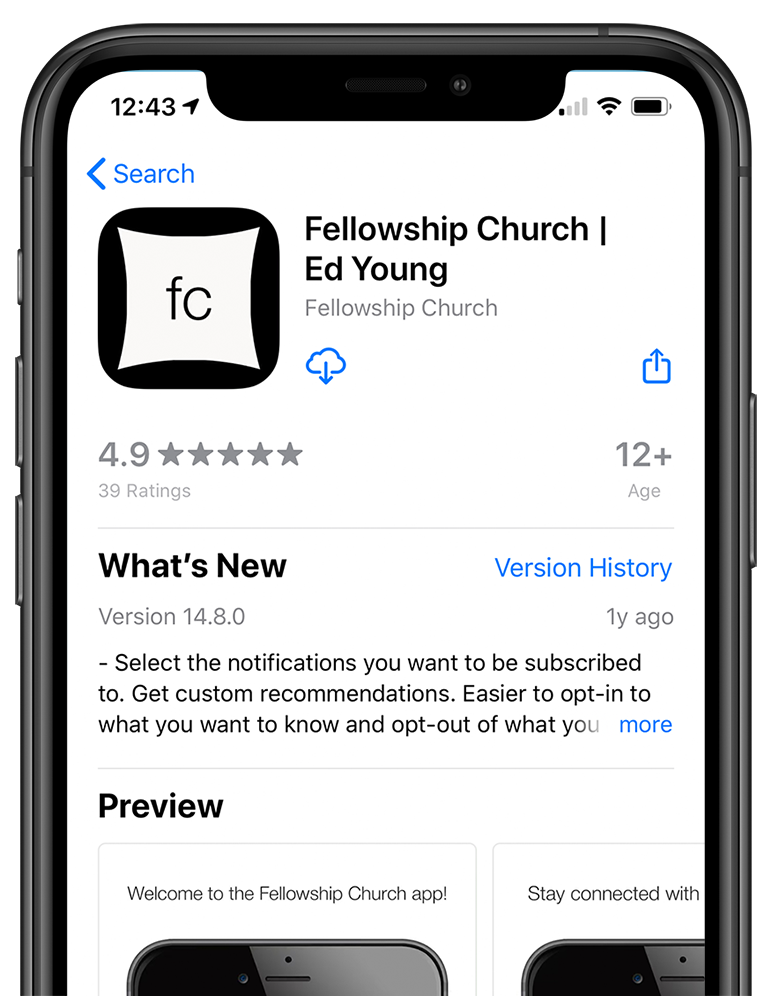Tap the Wi-Fi icon in status bar

(609, 106)
